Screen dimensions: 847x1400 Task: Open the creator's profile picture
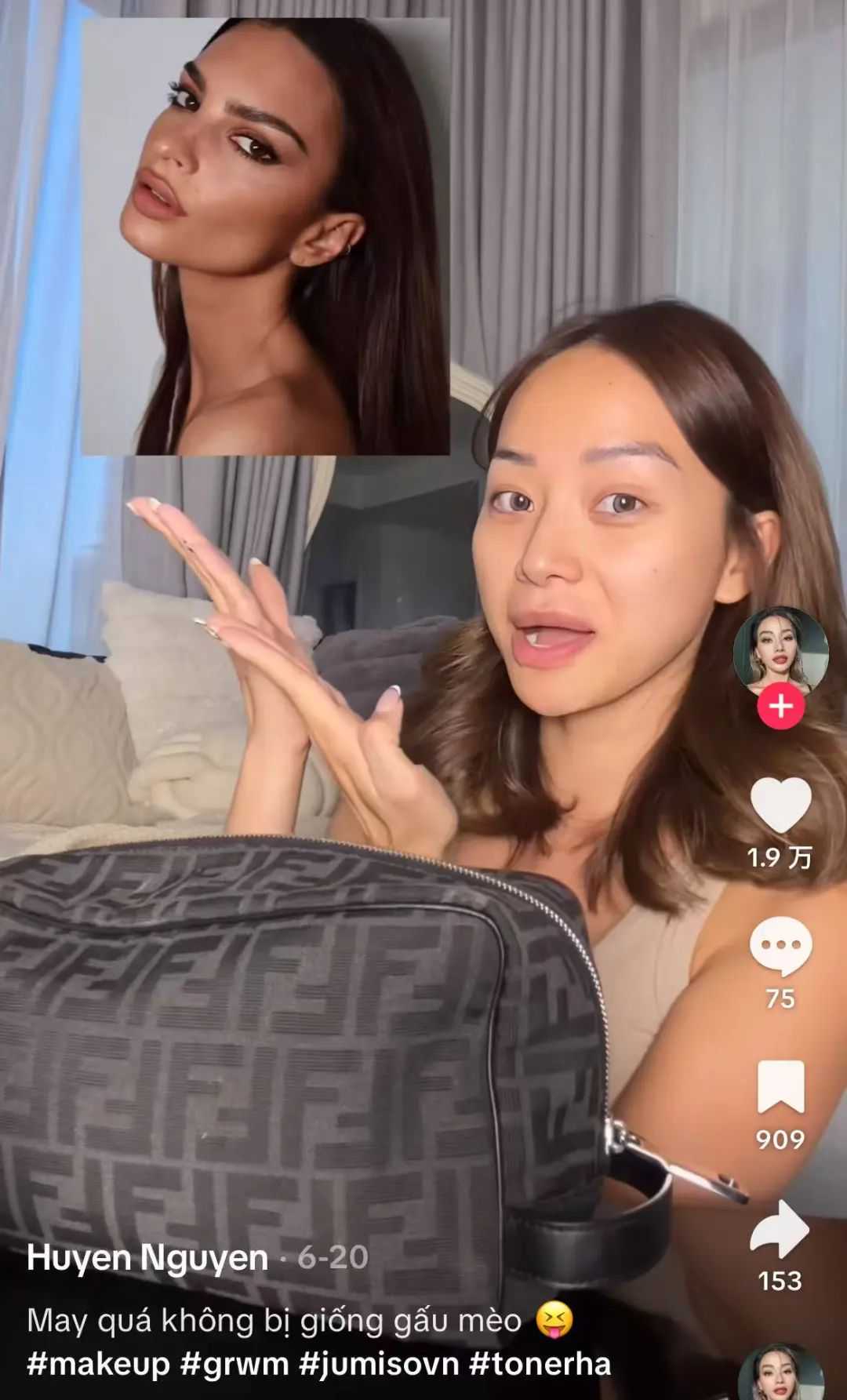(780, 650)
